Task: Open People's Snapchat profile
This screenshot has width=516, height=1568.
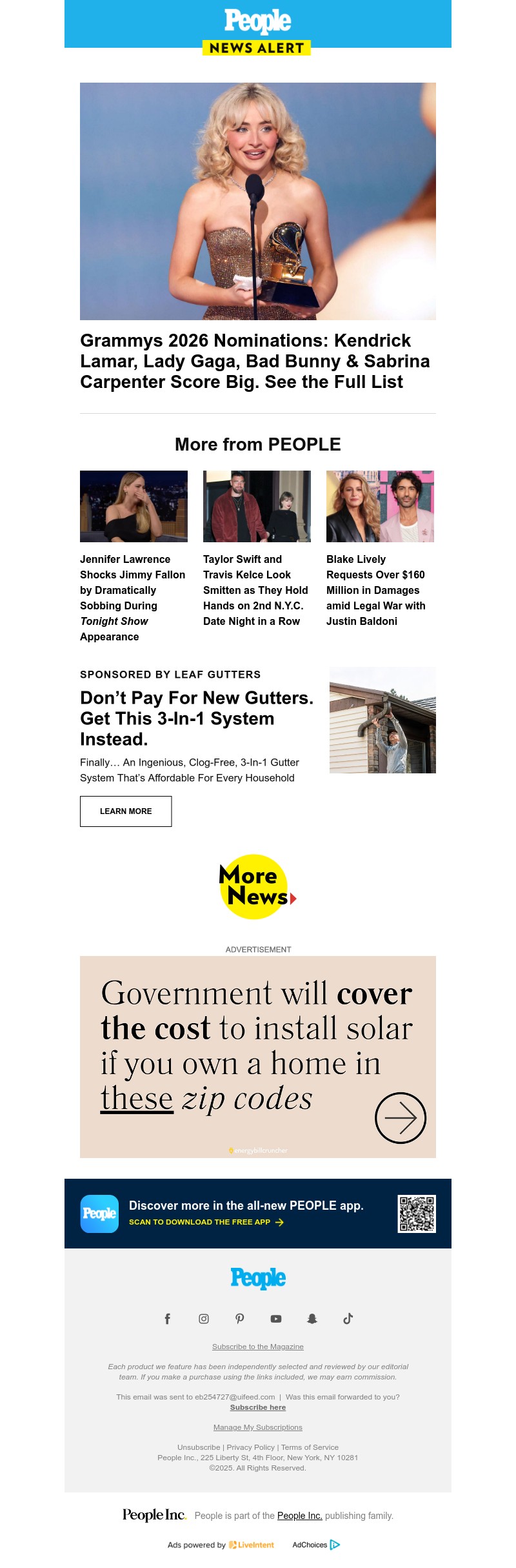Action: tap(312, 1319)
